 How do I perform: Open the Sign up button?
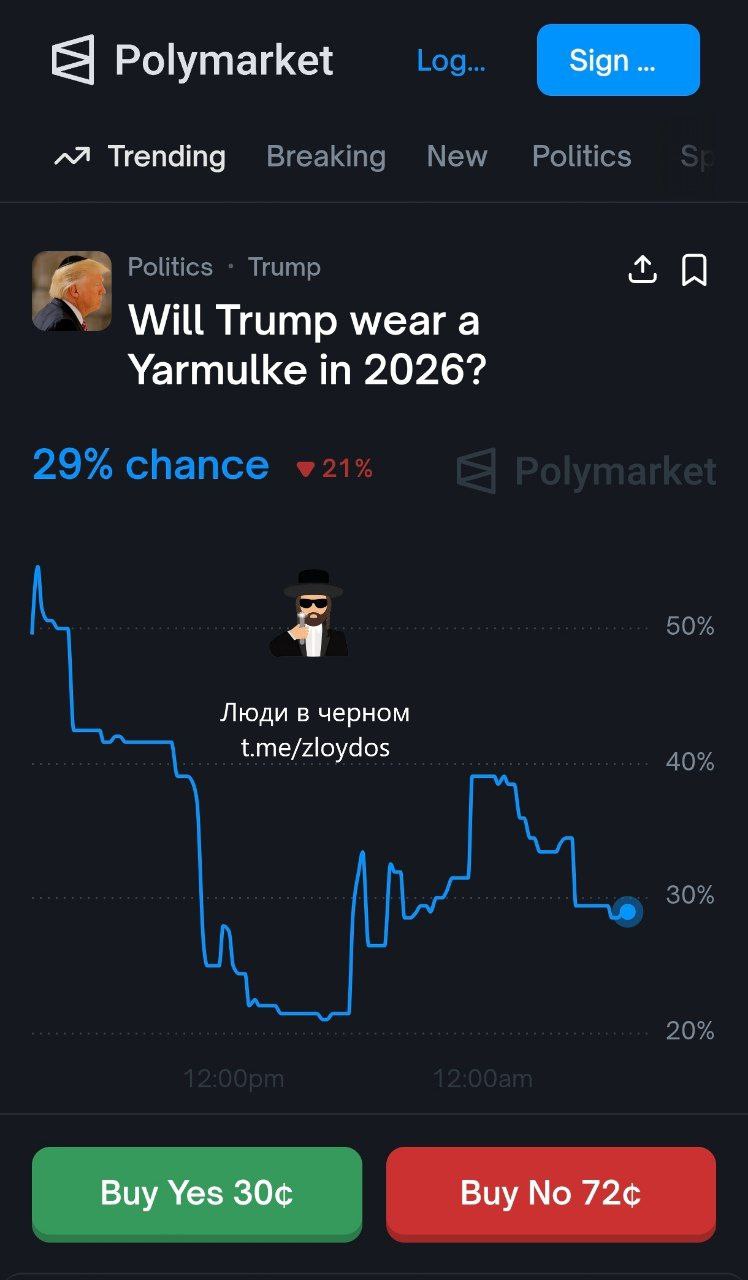point(617,61)
